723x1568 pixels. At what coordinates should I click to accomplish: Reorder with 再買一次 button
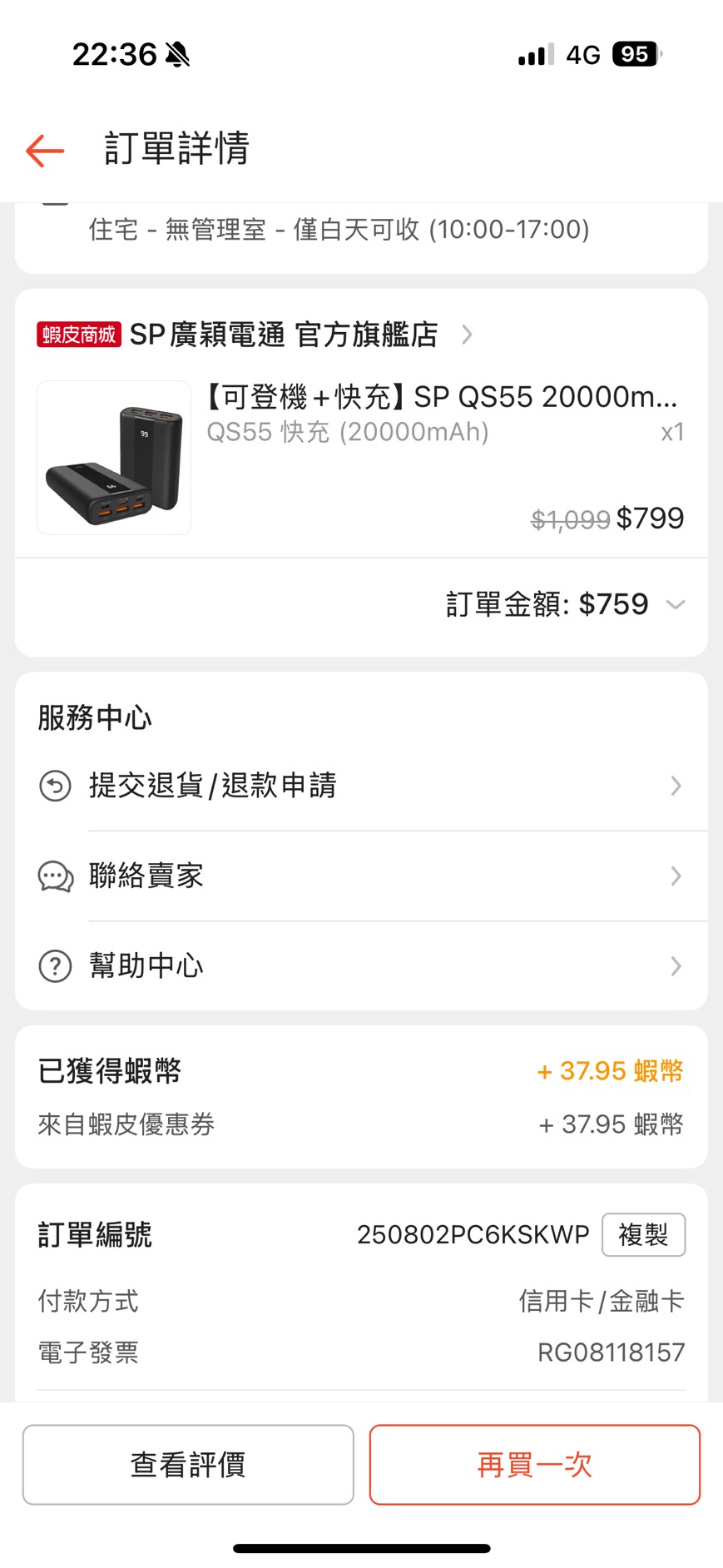(534, 1465)
